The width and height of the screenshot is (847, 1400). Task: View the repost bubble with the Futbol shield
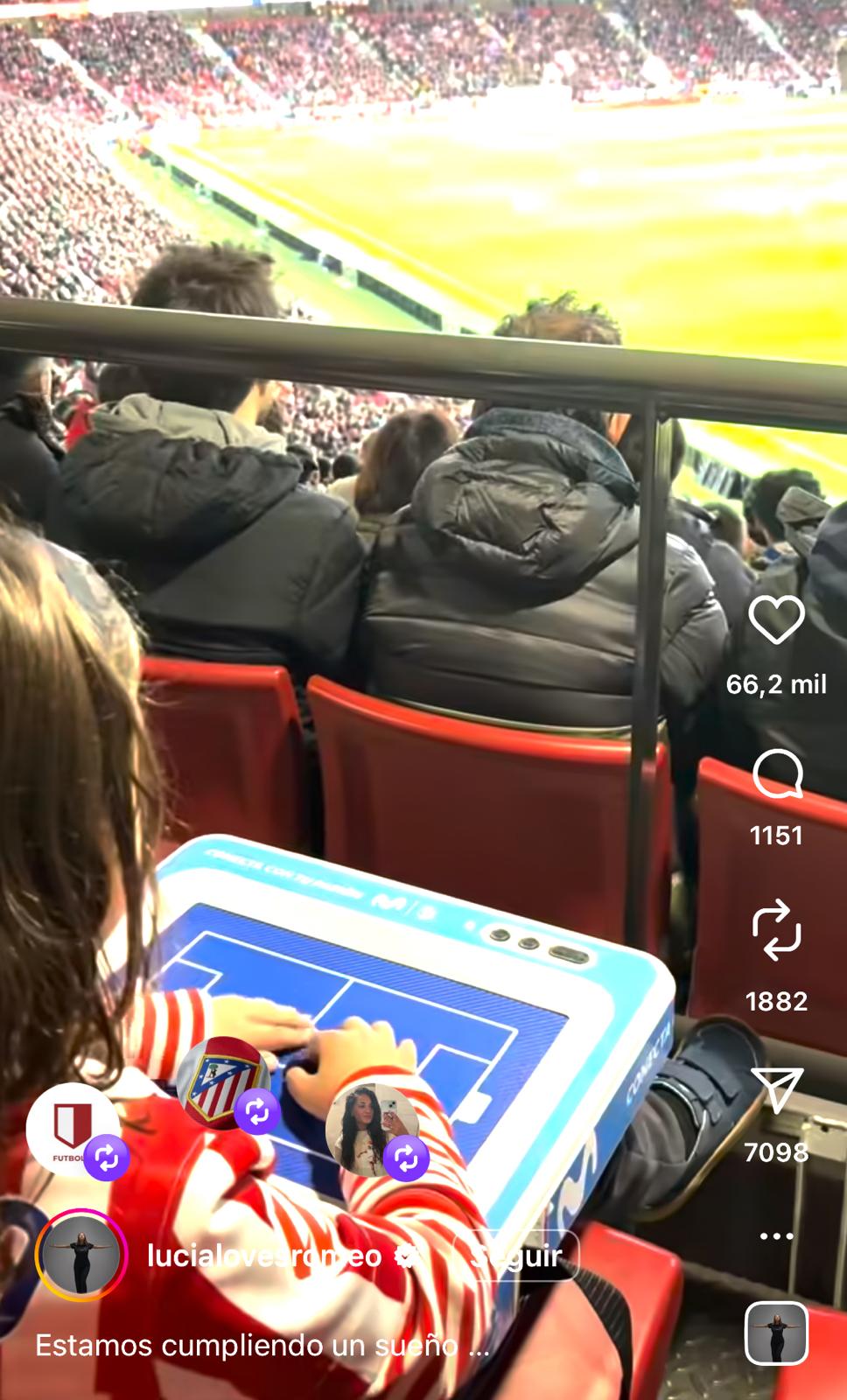[73, 1130]
